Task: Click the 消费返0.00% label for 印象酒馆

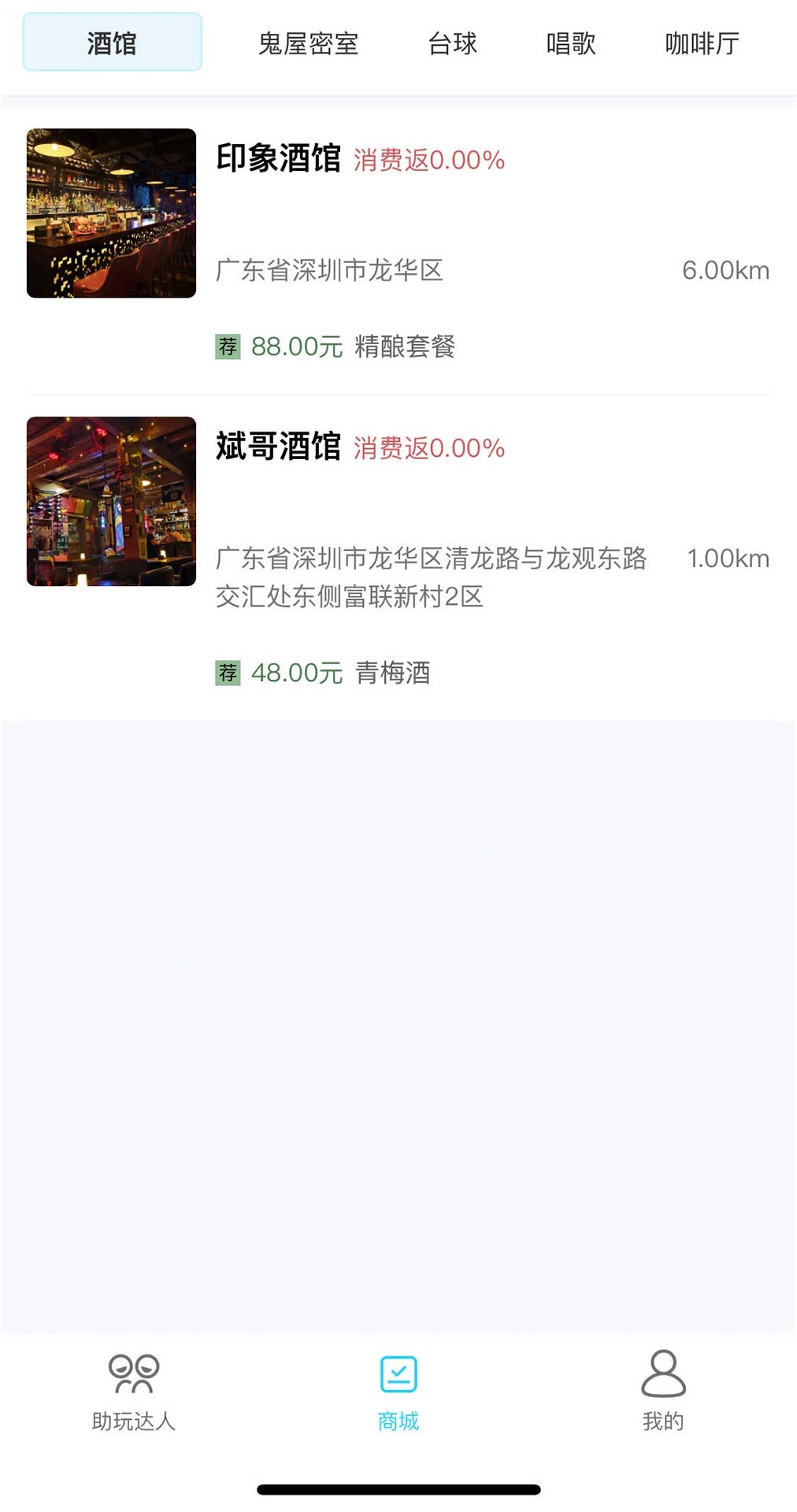Action: pyautogui.click(x=428, y=160)
